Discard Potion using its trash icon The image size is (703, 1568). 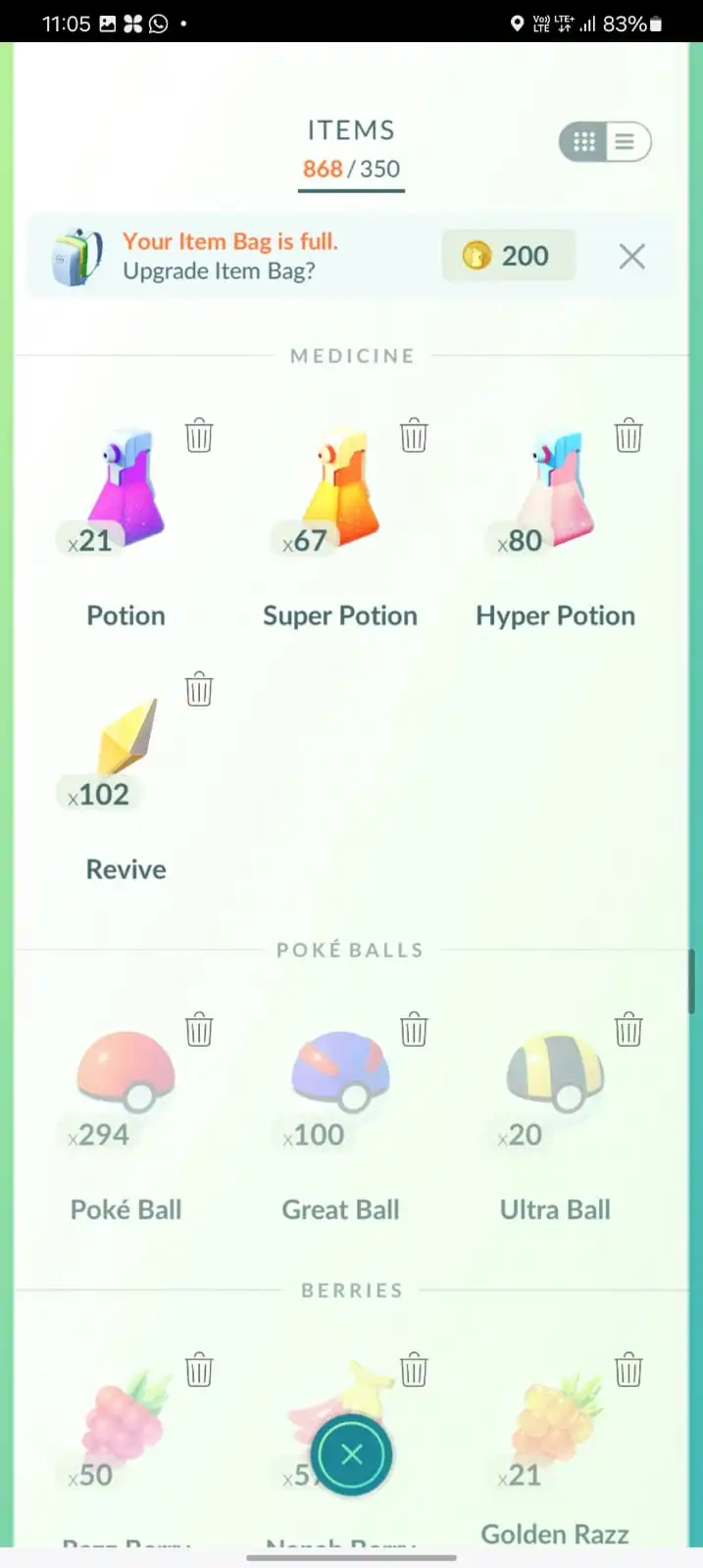coord(199,435)
